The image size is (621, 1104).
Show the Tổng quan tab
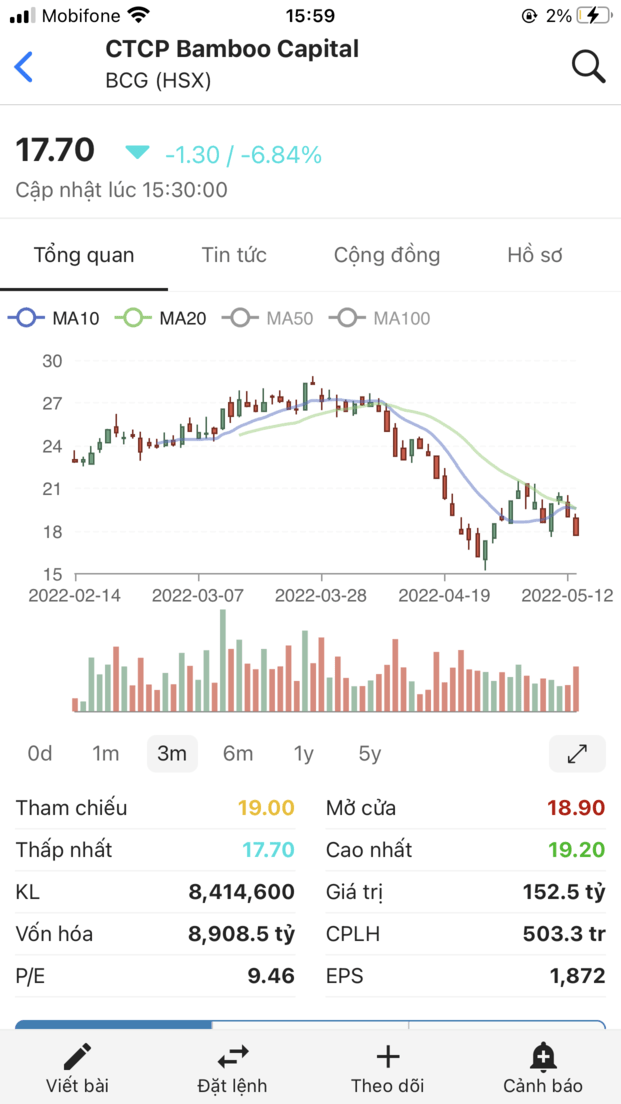tap(84, 255)
